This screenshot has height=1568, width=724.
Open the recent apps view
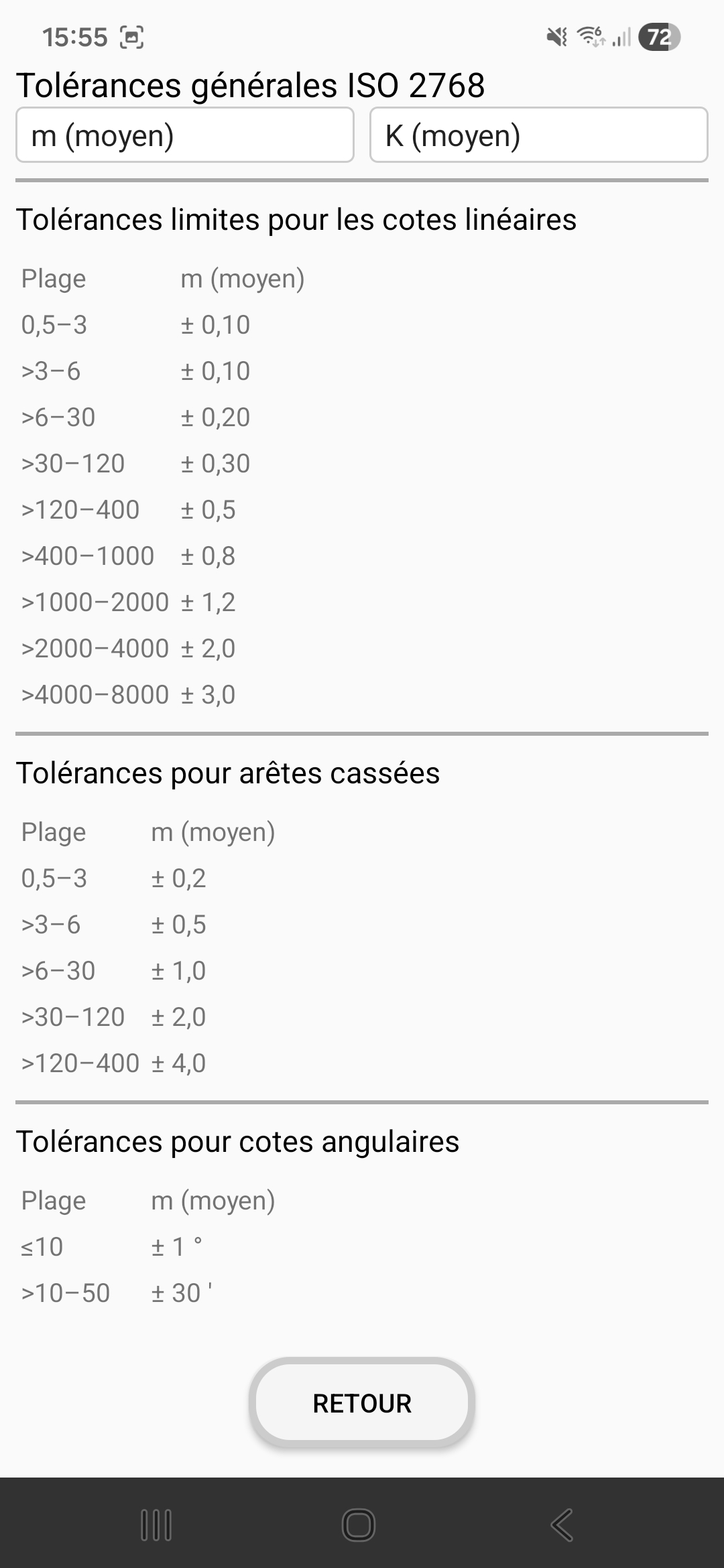pos(157,1526)
